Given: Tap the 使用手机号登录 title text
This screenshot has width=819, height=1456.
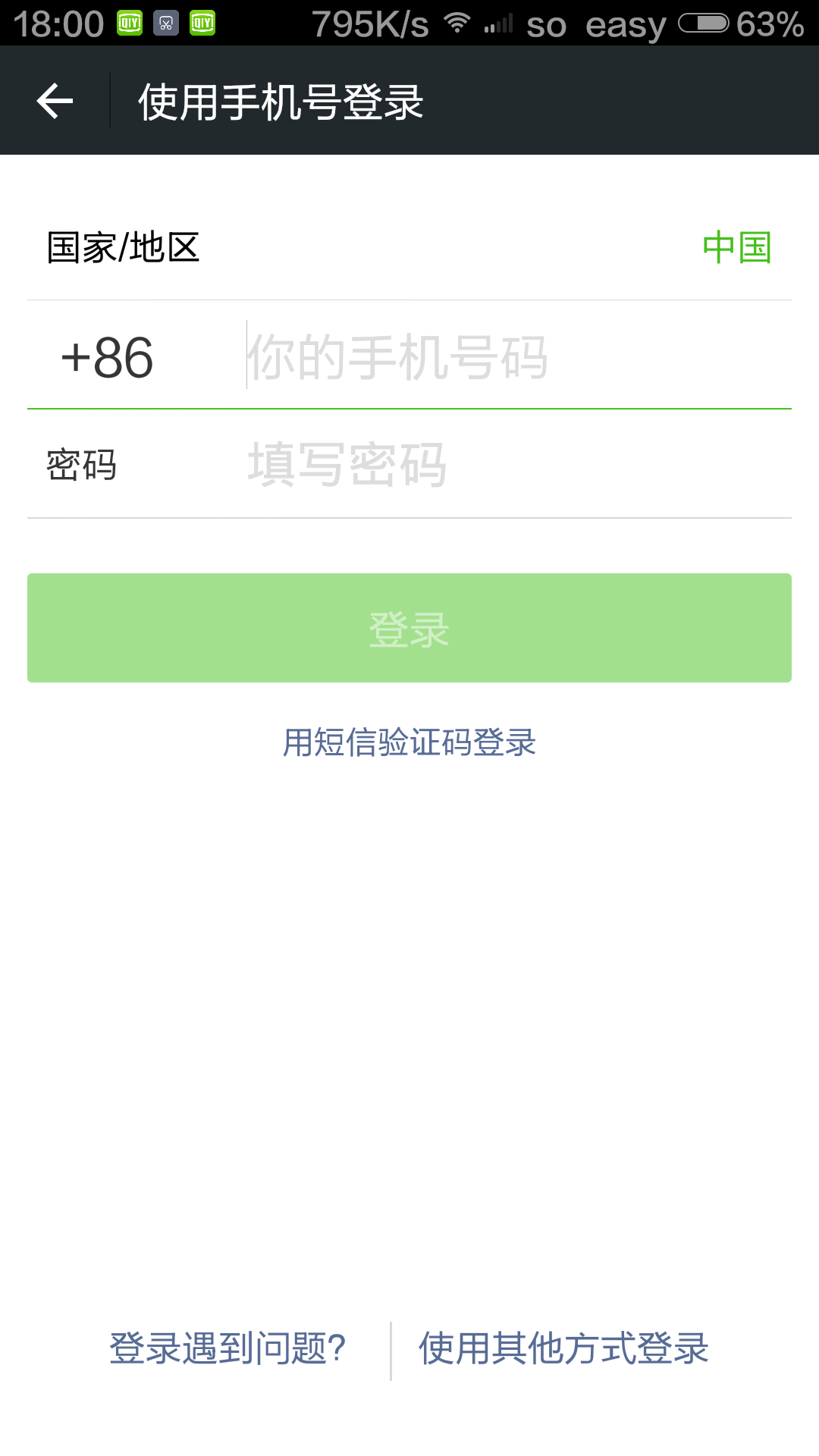Looking at the screenshot, I should pos(281,101).
